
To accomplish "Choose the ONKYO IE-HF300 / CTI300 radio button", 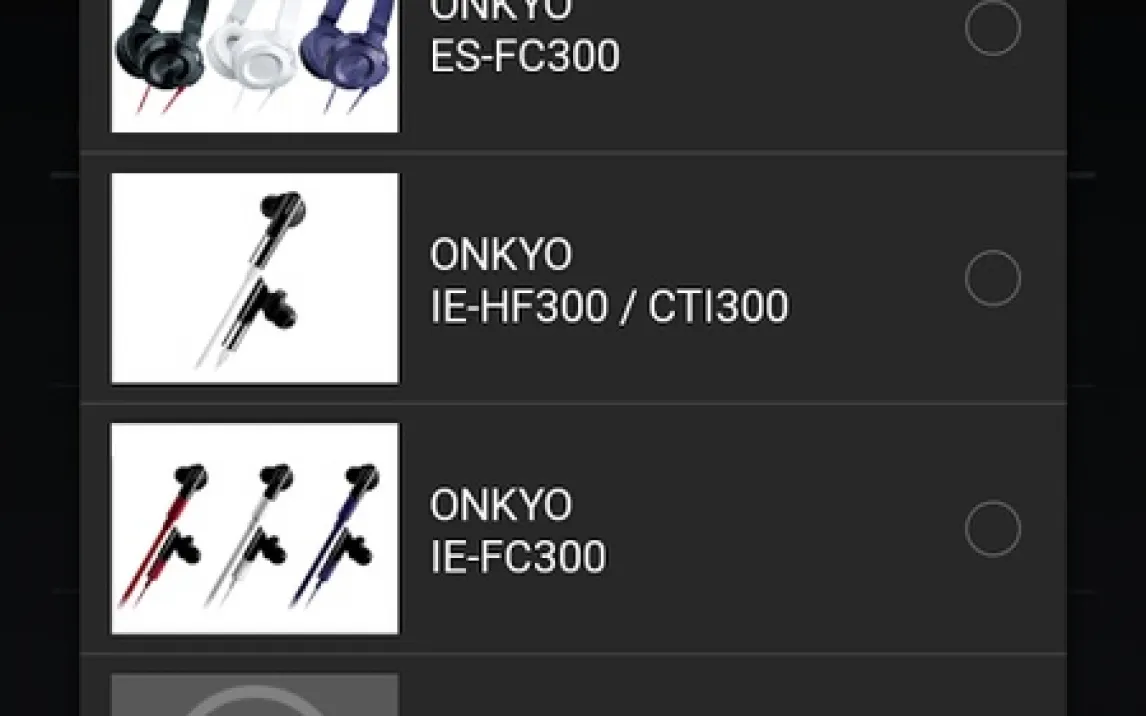I will click(x=992, y=278).
